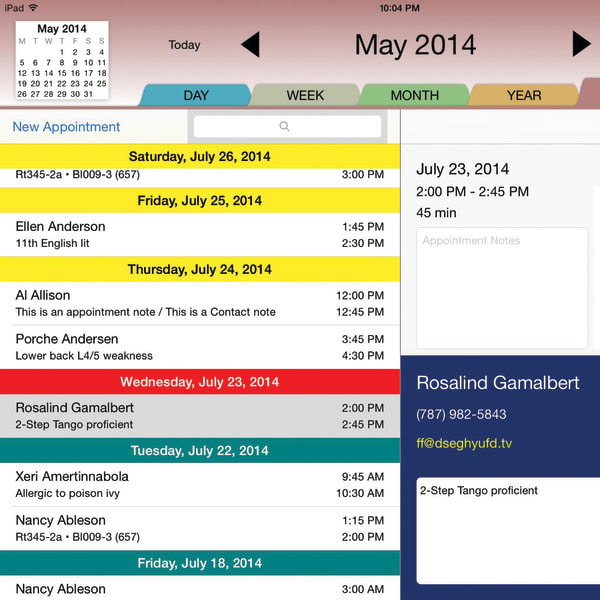
Task: Select Rosalind Gamalbert's appointment row
Action: tap(200, 416)
